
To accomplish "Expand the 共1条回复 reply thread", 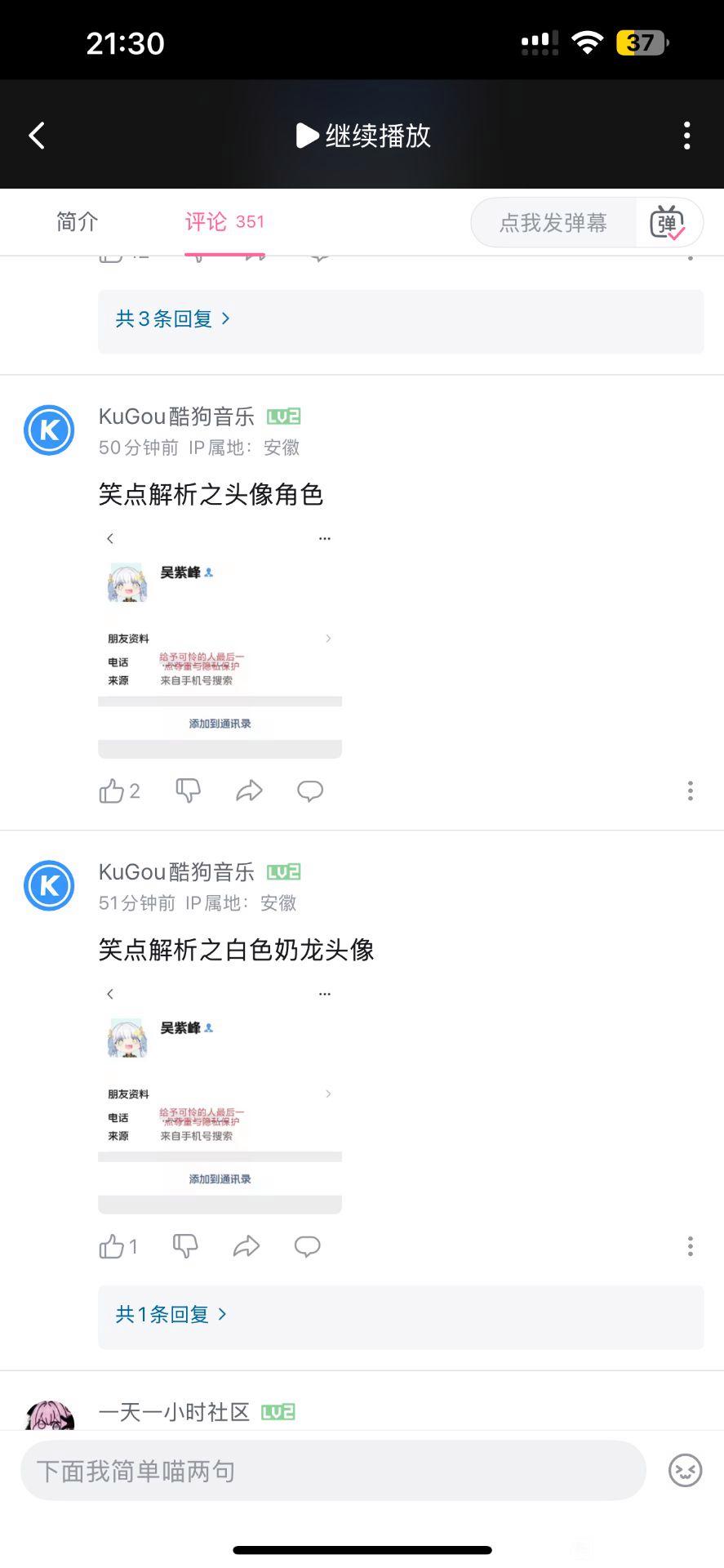I will pos(171,1314).
